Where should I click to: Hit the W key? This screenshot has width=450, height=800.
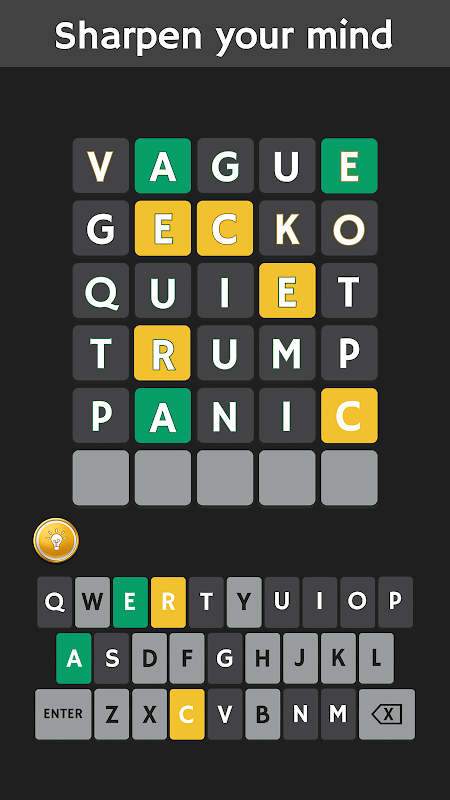[x=92, y=602]
